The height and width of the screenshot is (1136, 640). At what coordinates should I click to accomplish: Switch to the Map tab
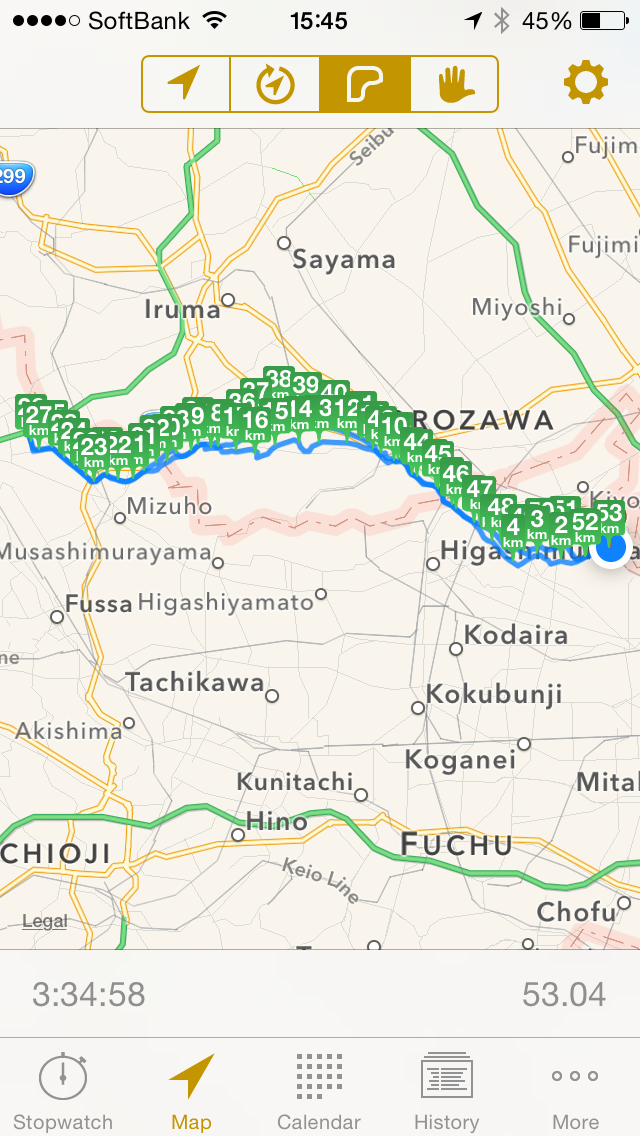tap(191, 1090)
